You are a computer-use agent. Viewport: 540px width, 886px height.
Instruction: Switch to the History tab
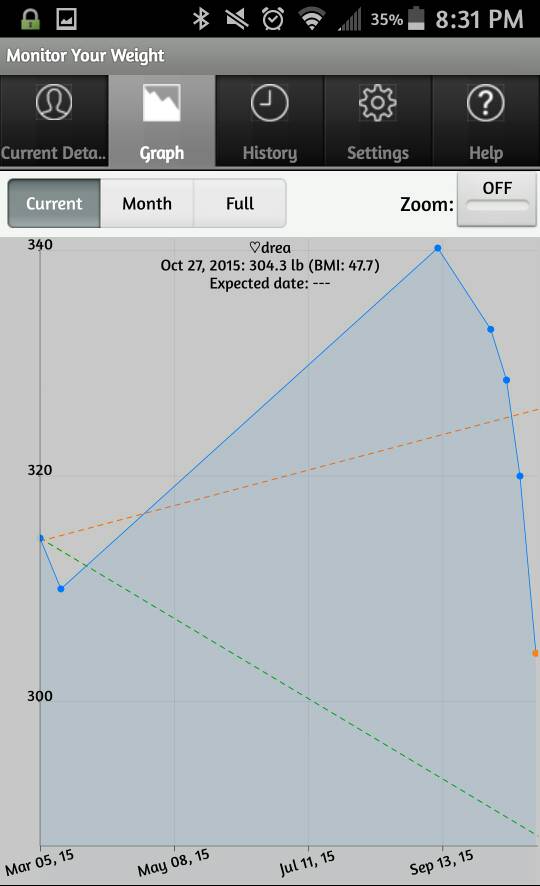coord(269,121)
